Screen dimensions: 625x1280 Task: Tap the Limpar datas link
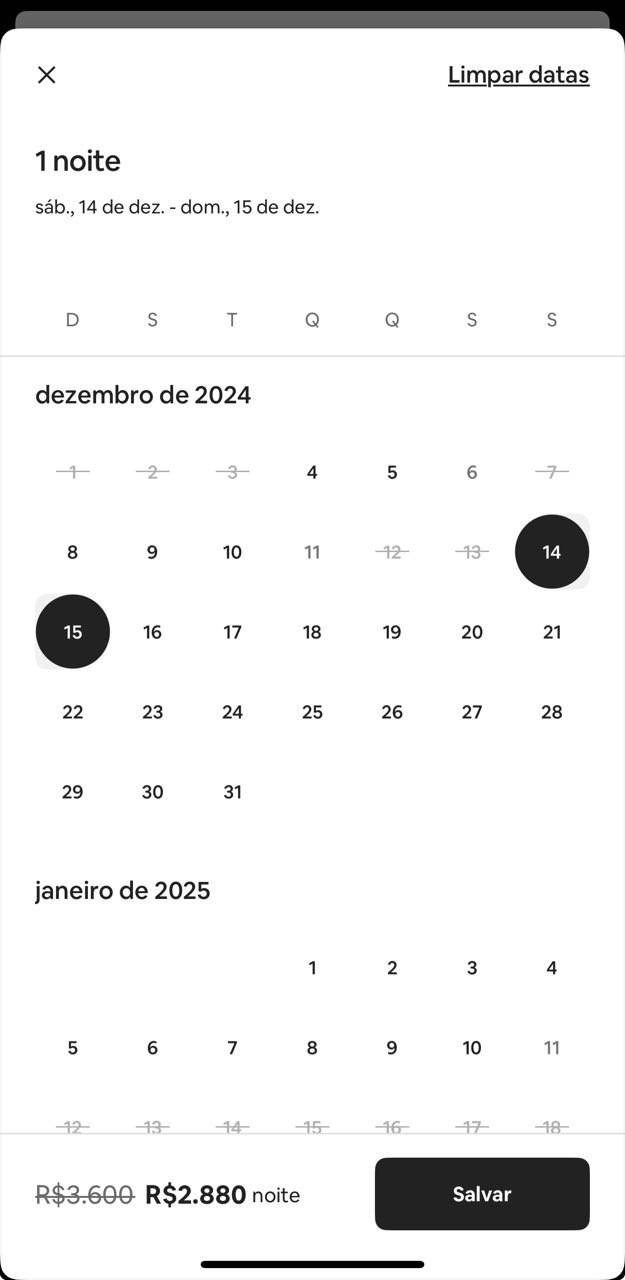pyautogui.click(x=518, y=75)
